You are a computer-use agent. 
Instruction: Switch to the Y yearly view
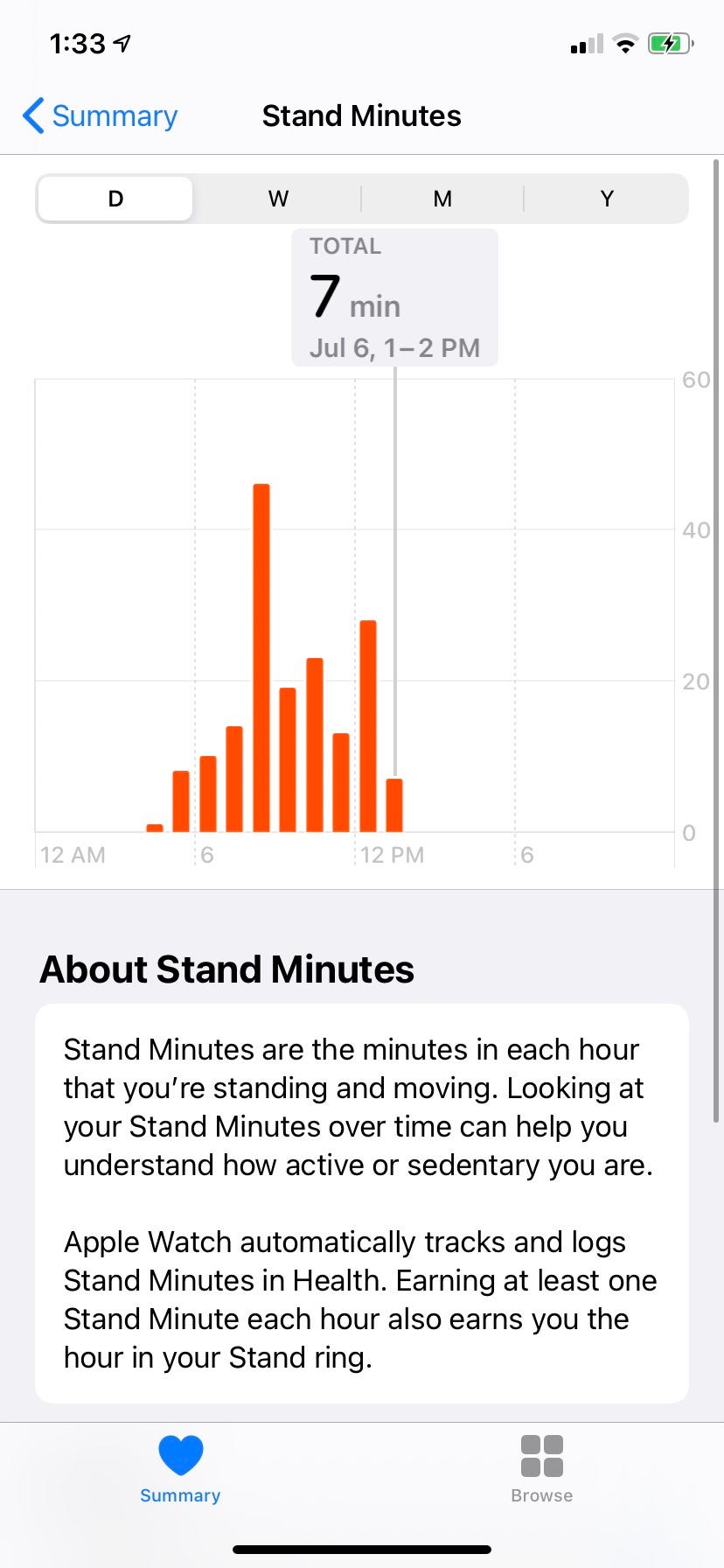[607, 199]
